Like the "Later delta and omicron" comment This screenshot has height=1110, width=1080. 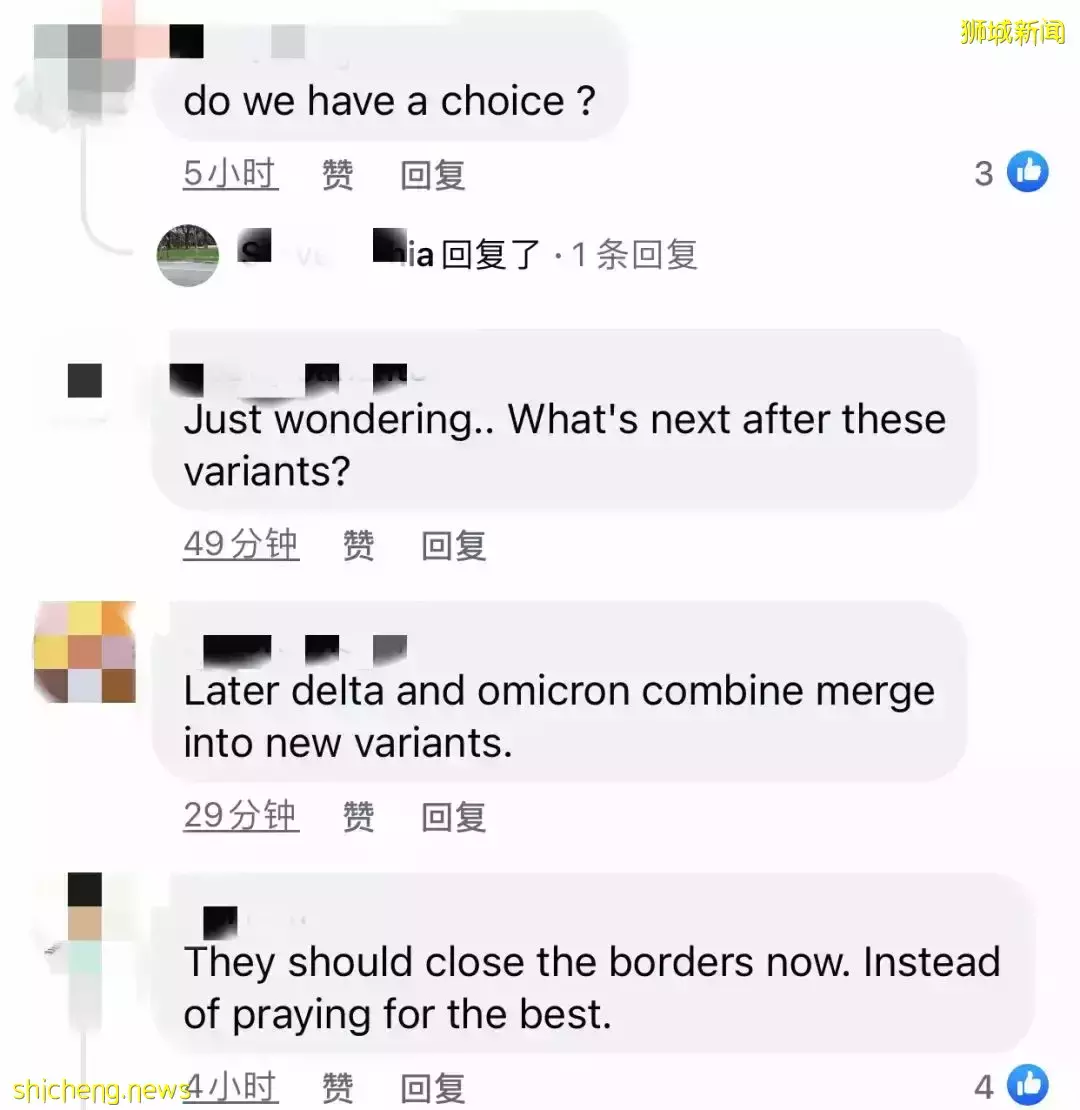coord(358,817)
